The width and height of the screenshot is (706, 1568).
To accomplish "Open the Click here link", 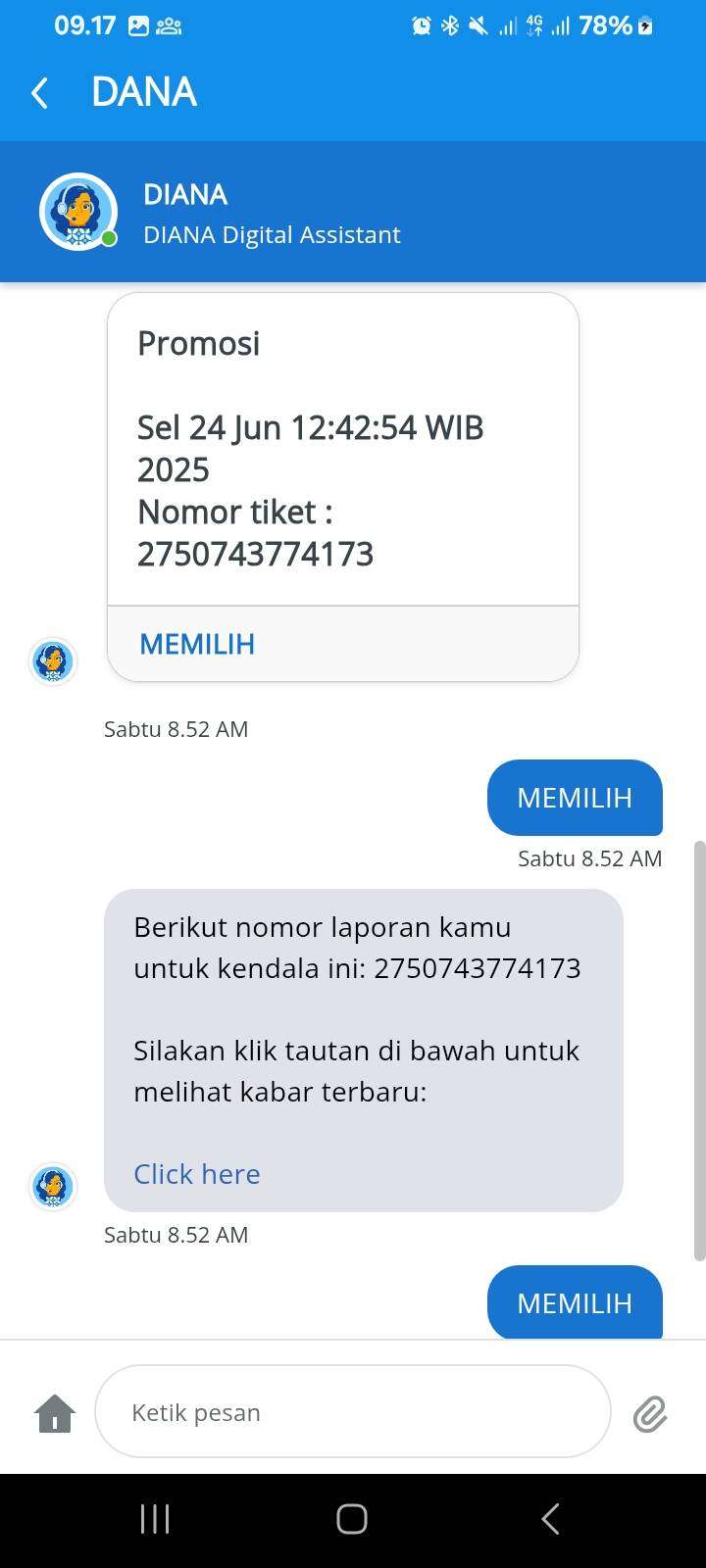I will [197, 1173].
